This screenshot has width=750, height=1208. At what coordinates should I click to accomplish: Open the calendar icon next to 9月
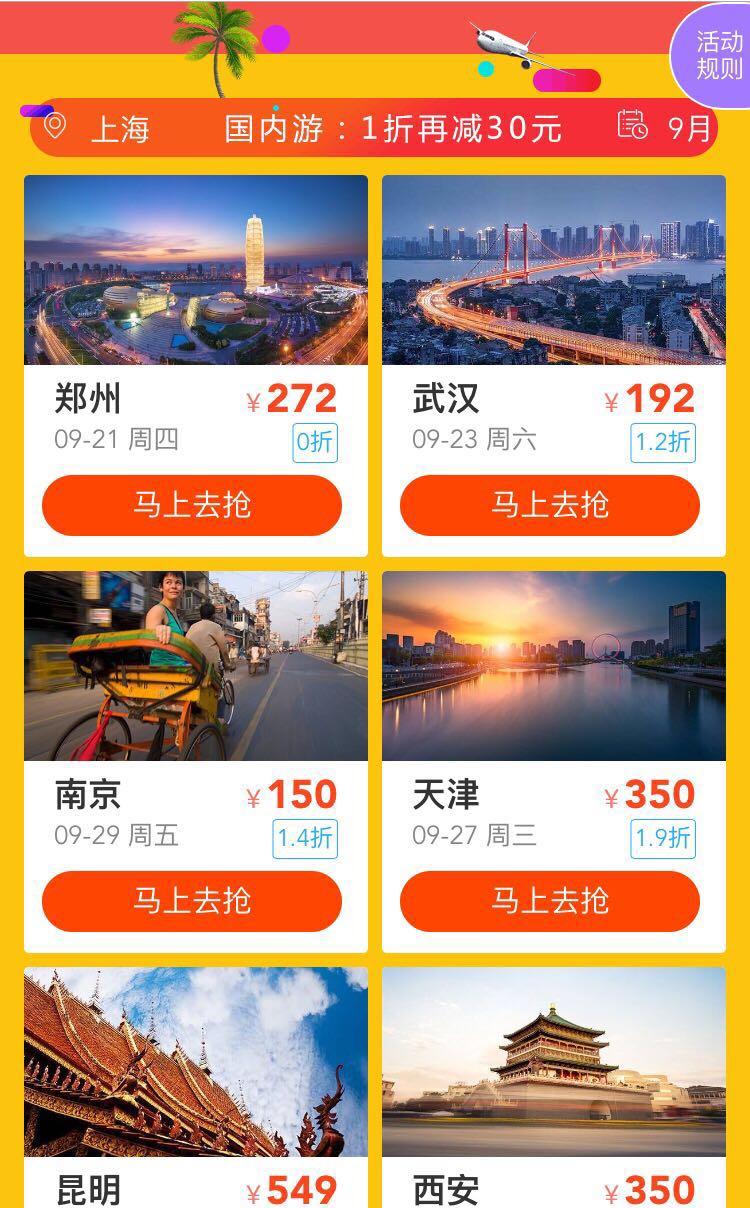[631, 128]
